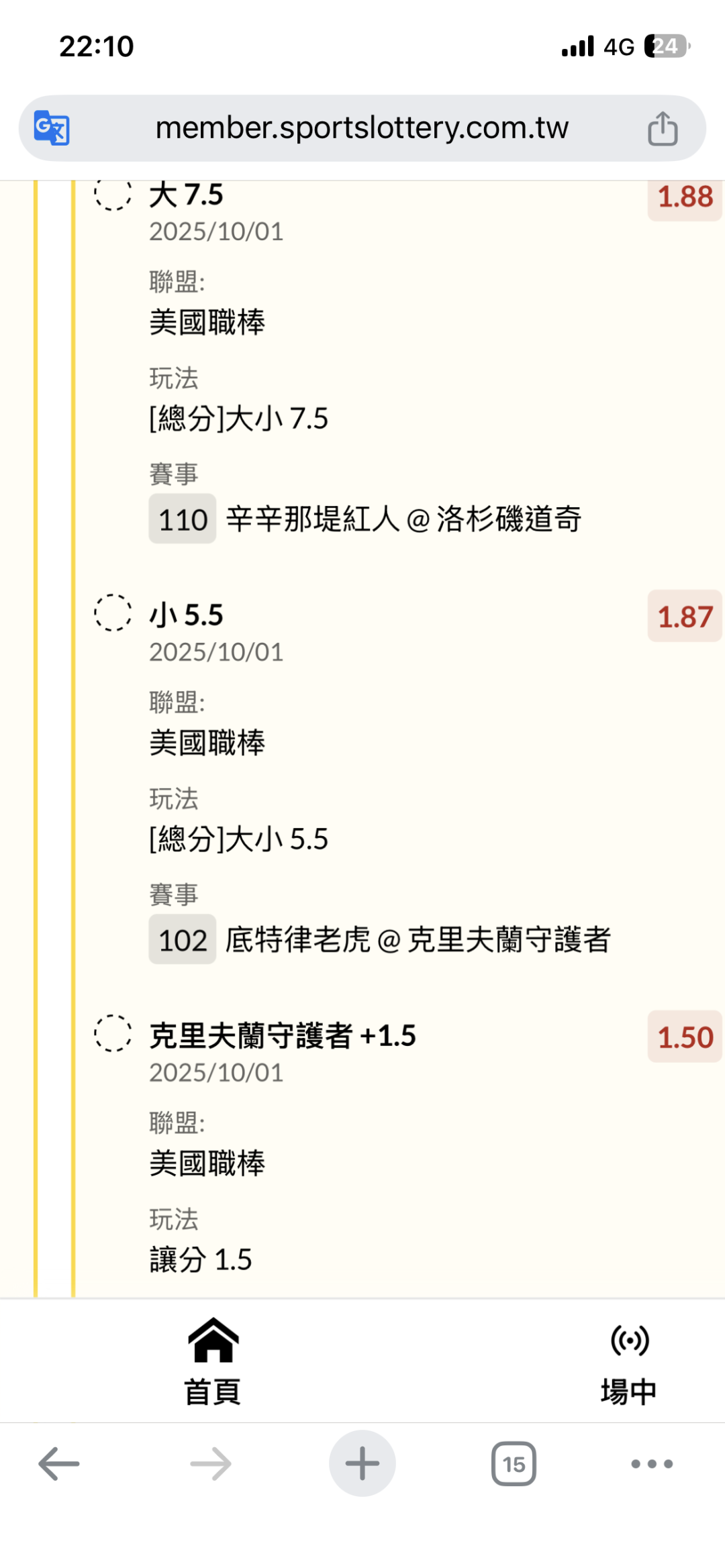Go back to the previous page
The height and width of the screenshot is (1568, 725).
tap(59, 1463)
